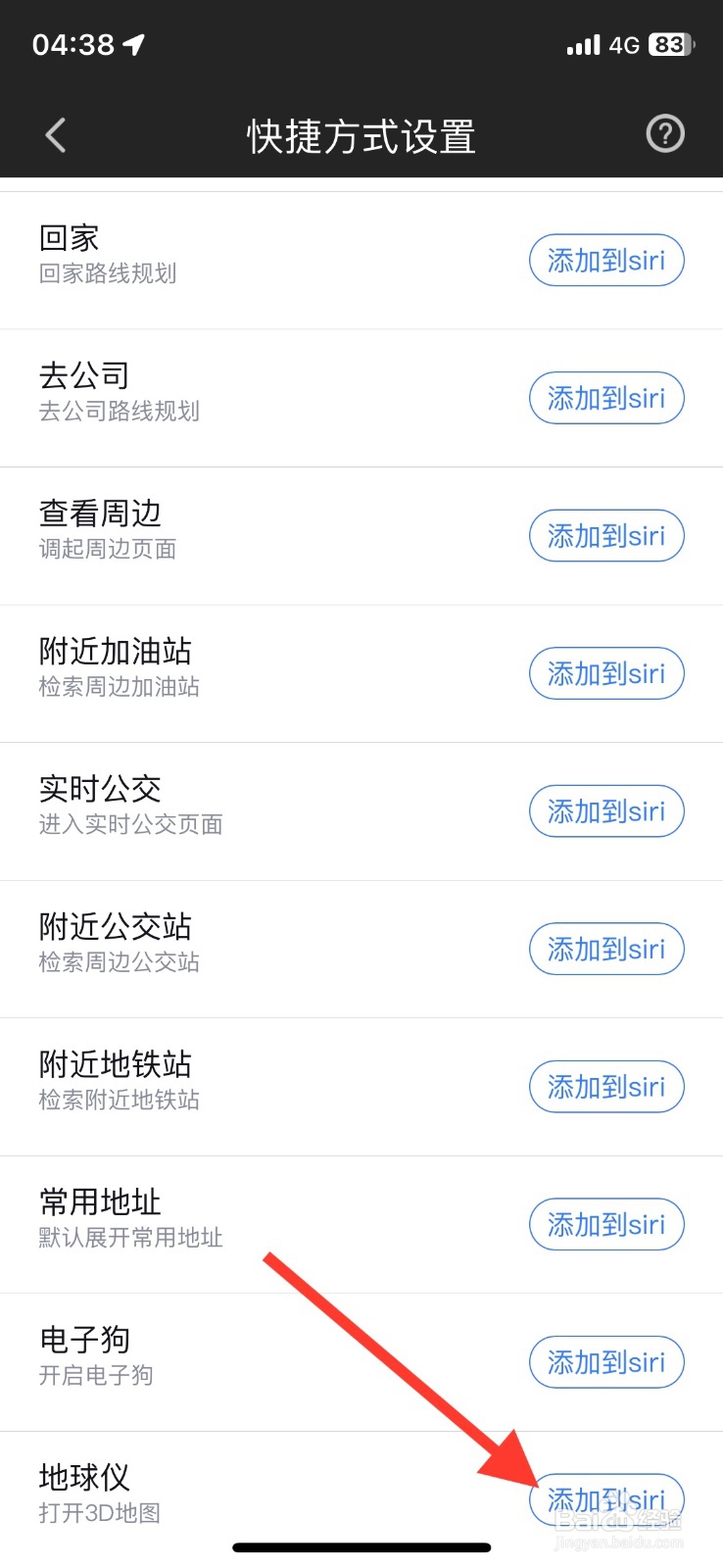Add 附近公交站 shortcut to Siri

coord(606,949)
